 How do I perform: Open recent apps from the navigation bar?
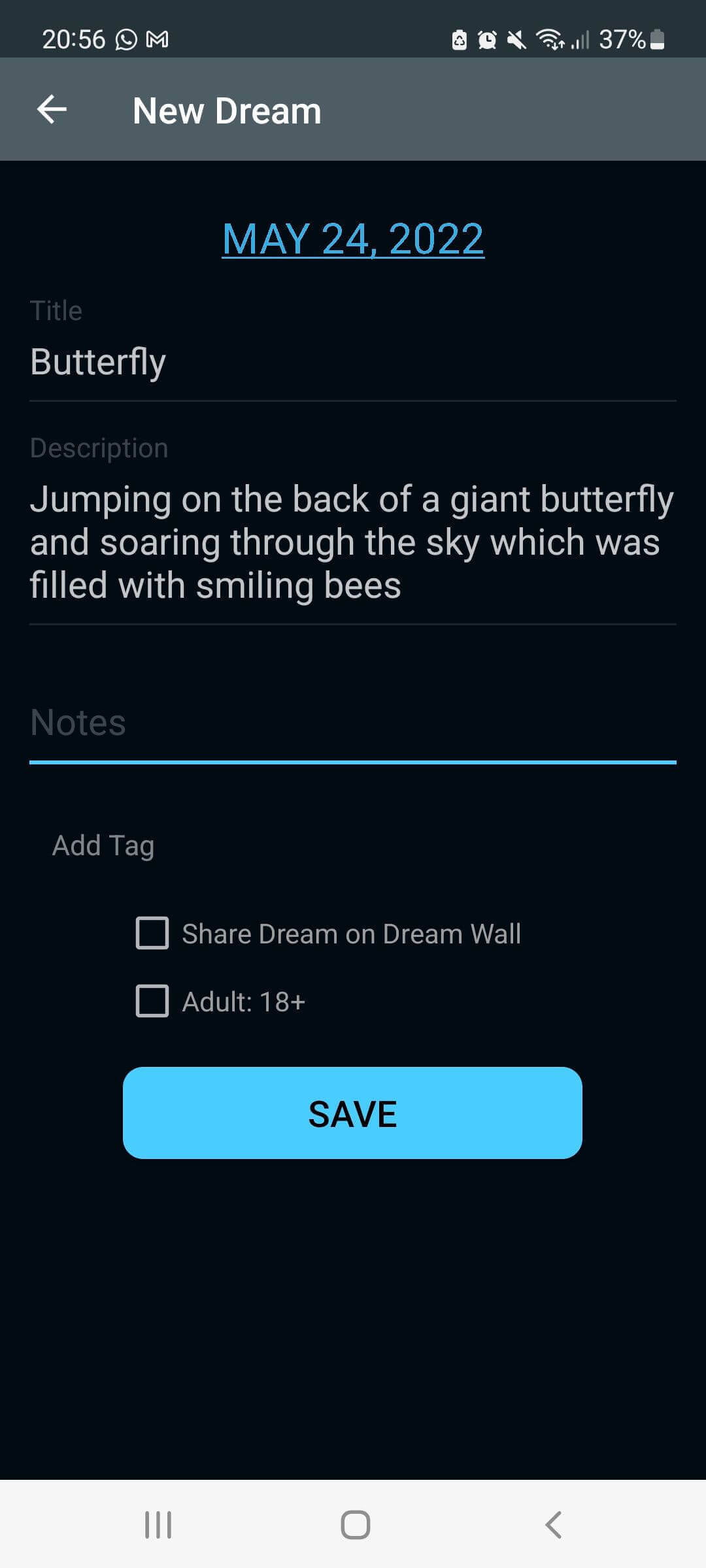(x=157, y=1525)
